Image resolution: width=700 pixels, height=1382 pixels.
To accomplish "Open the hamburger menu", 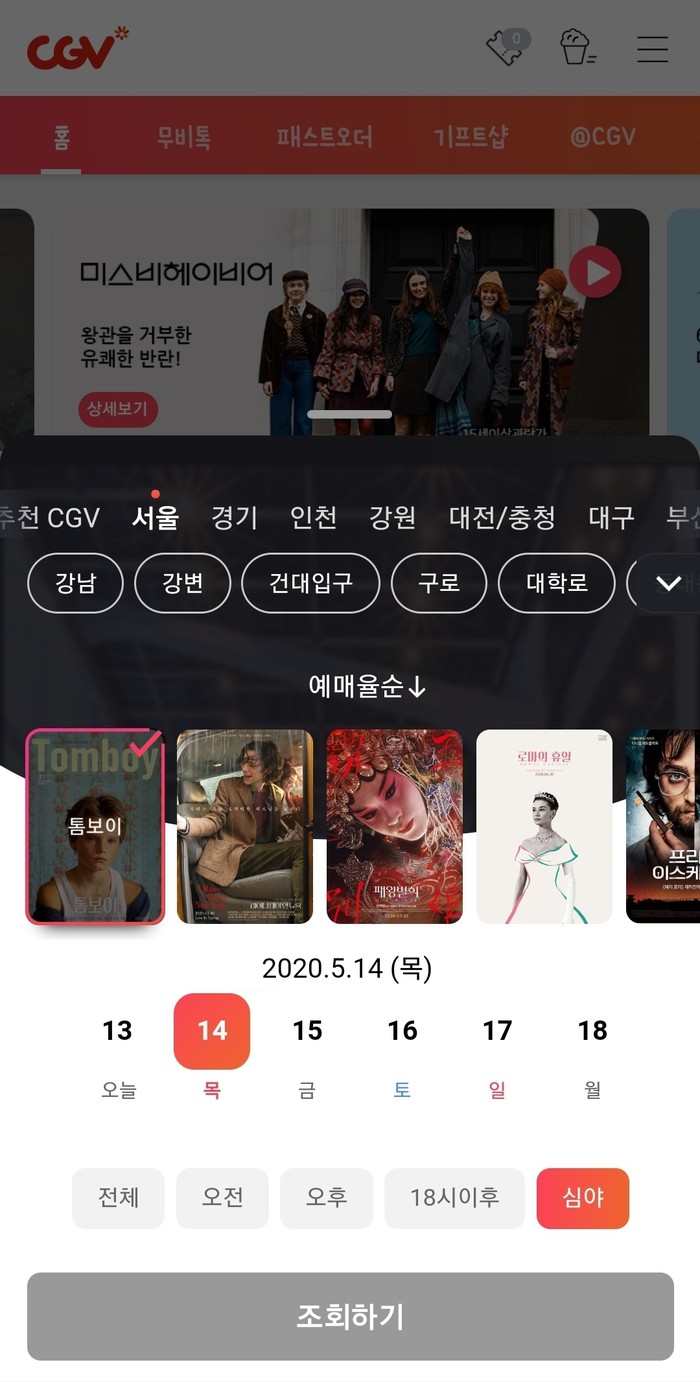I will click(652, 48).
